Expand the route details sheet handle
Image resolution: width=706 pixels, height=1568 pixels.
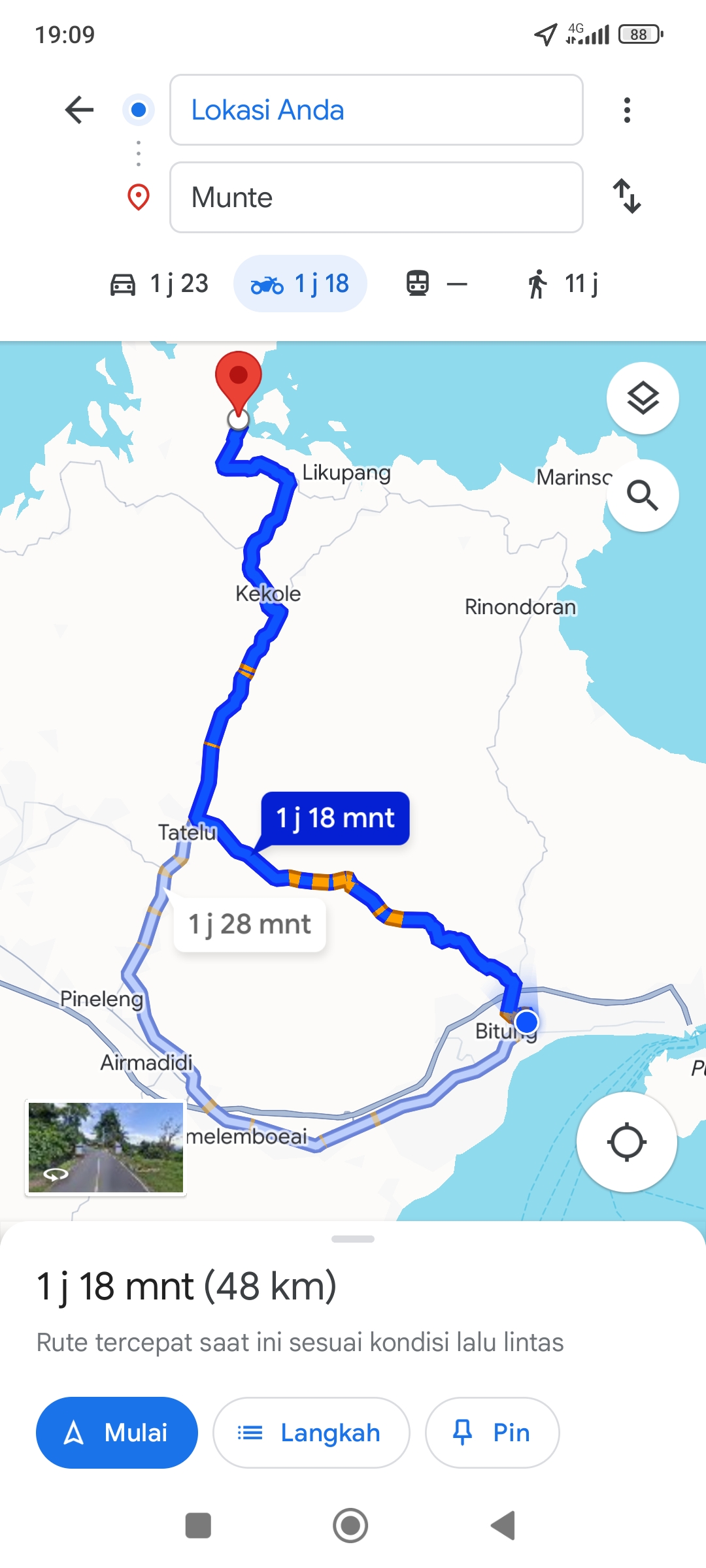(x=353, y=1239)
